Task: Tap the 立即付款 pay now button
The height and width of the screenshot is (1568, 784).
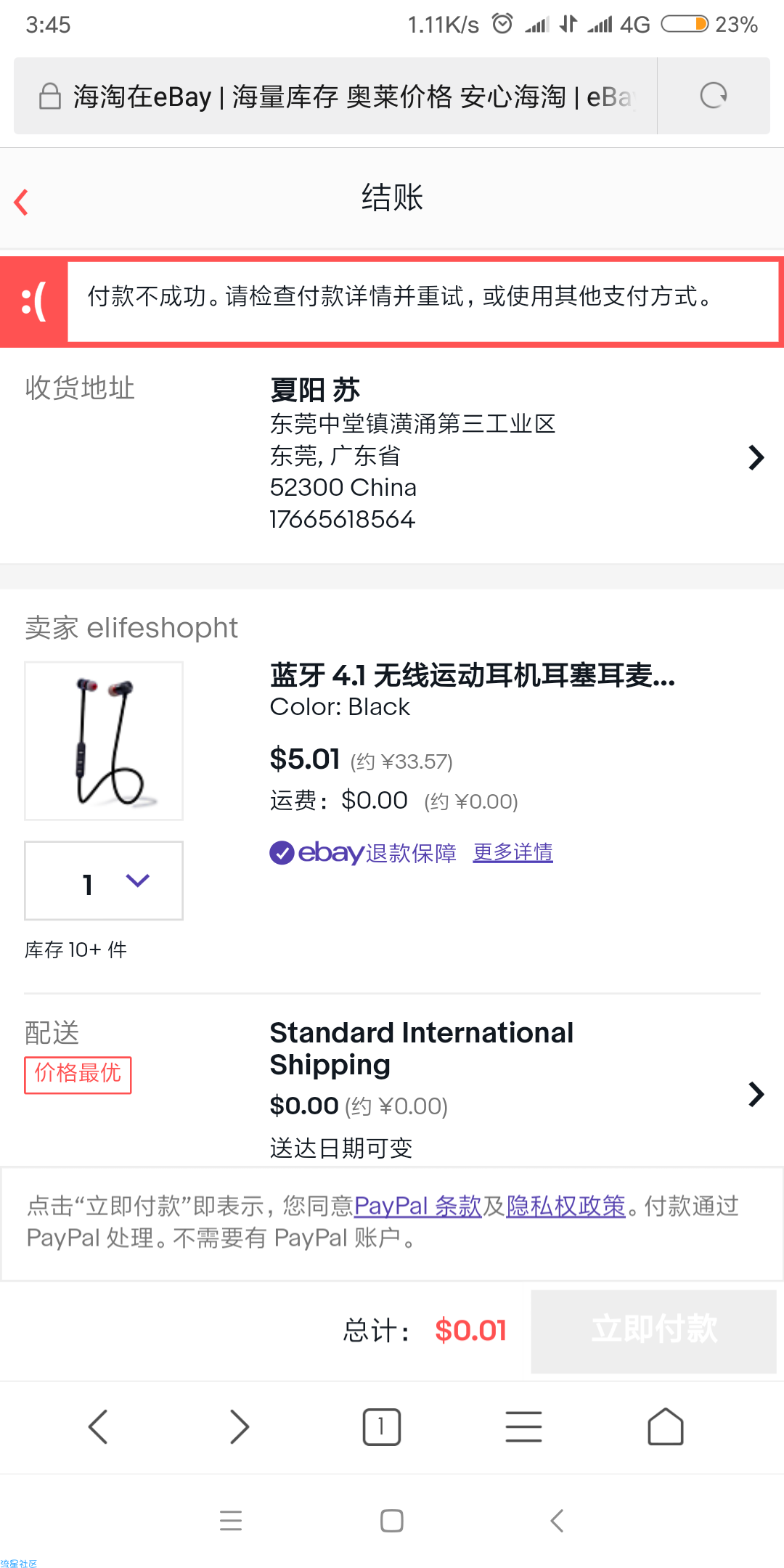Action: click(654, 1331)
